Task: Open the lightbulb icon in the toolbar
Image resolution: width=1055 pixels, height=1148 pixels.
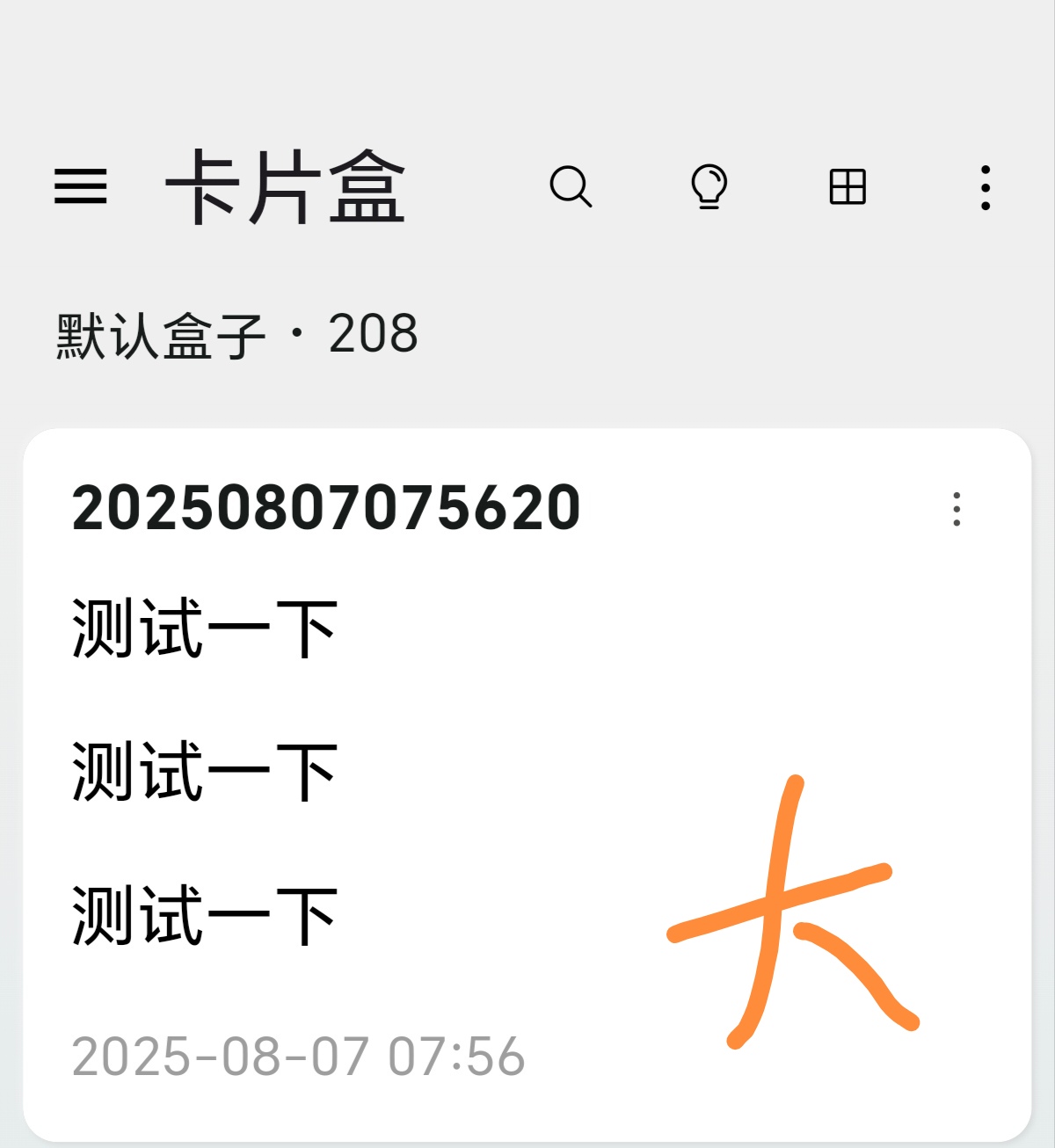Action: tap(709, 186)
